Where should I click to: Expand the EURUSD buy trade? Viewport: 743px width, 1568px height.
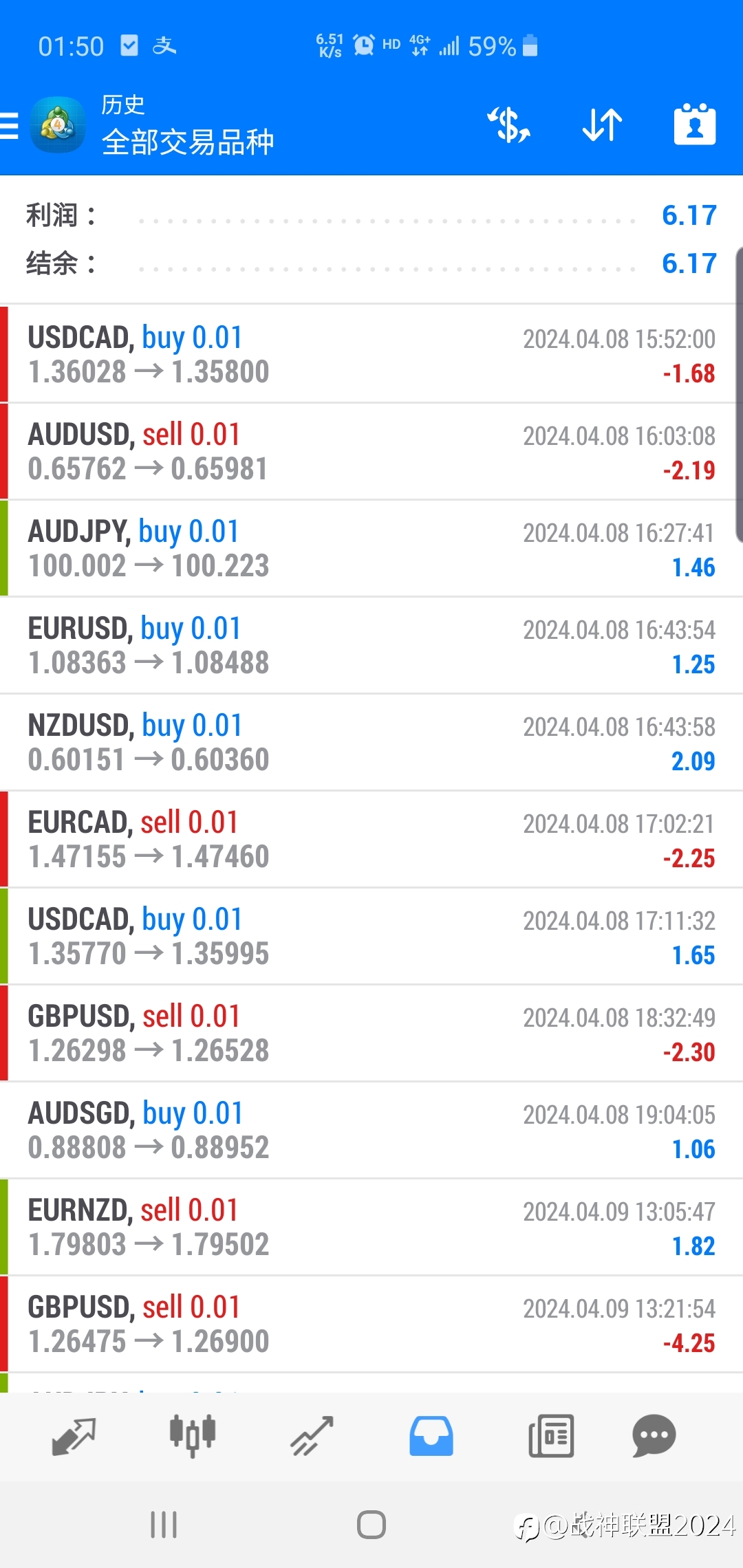pyautogui.click(x=371, y=645)
